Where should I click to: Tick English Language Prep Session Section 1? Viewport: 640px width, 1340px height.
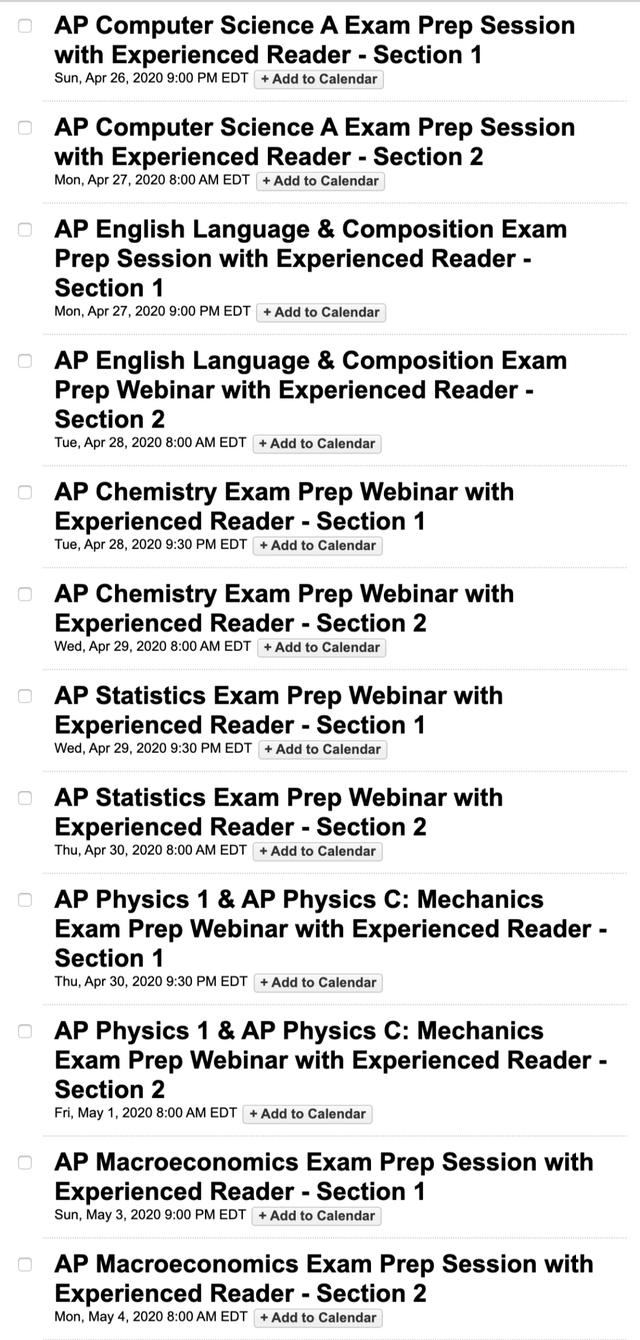click(x=25, y=230)
